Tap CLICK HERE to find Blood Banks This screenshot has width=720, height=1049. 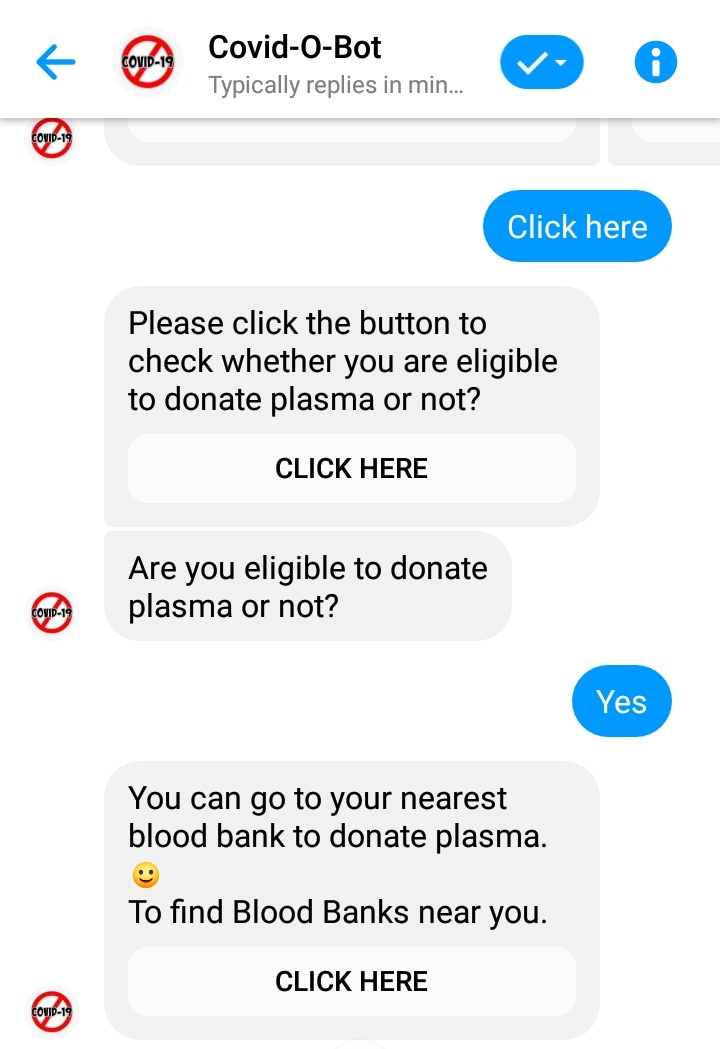coord(351,981)
